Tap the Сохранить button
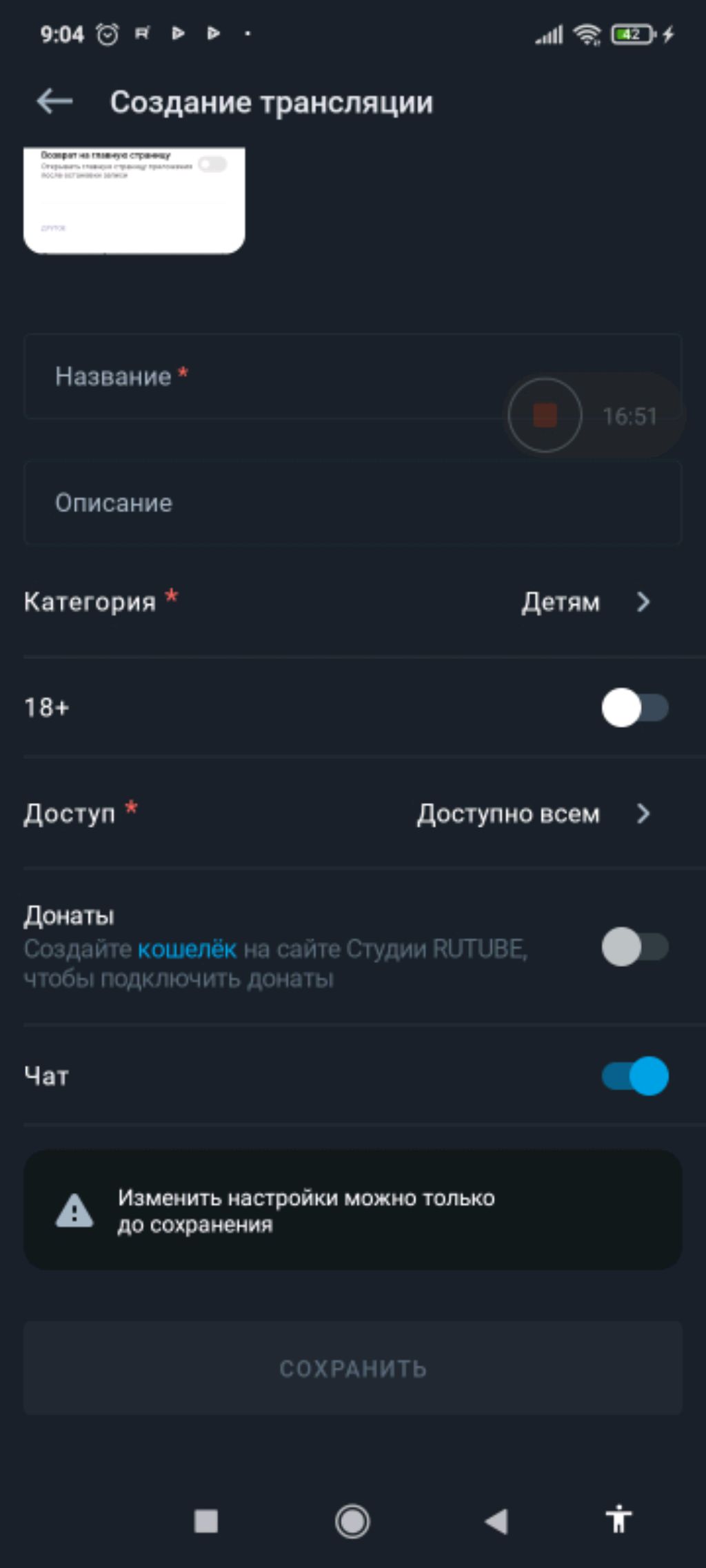This screenshot has height=1568, width=706. tap(353, 1368)
